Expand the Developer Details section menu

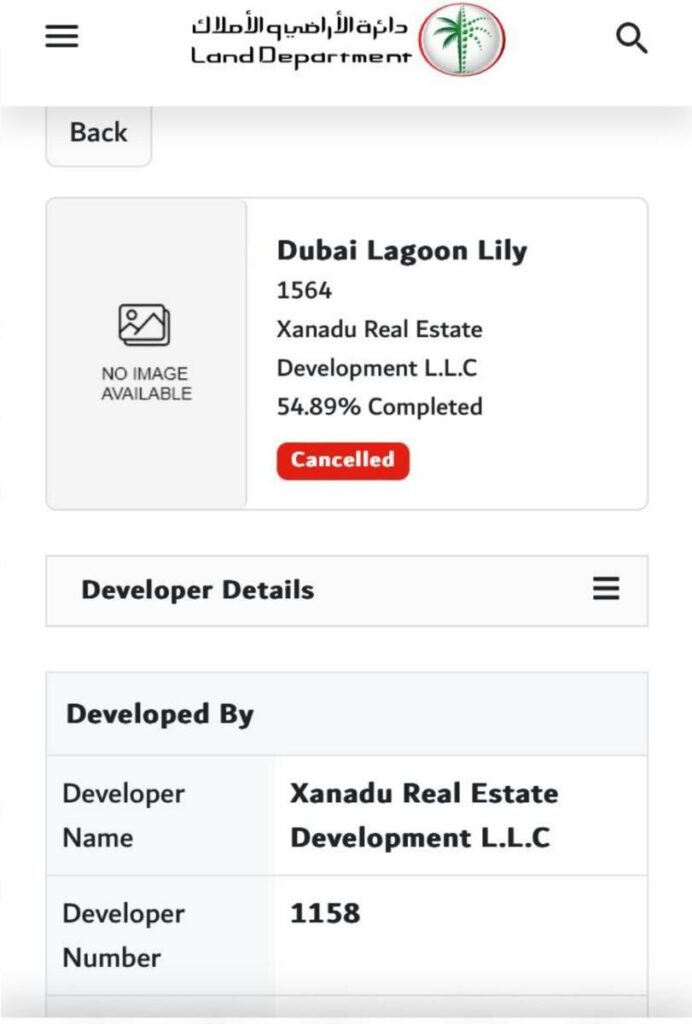click(x=606, y=589)
